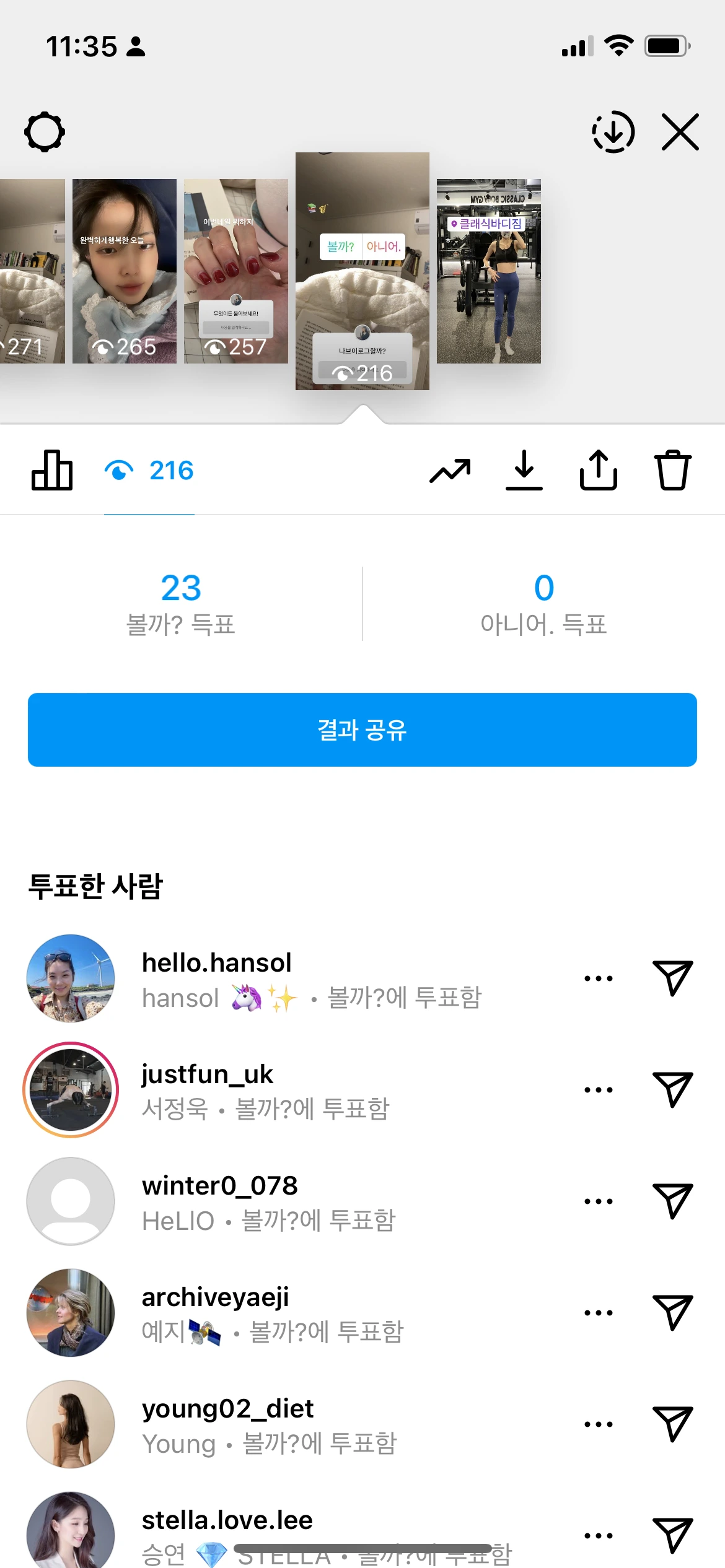725x1568 pixels.
Task: Switch to the poll results bar chart tab
Action: 52,471
